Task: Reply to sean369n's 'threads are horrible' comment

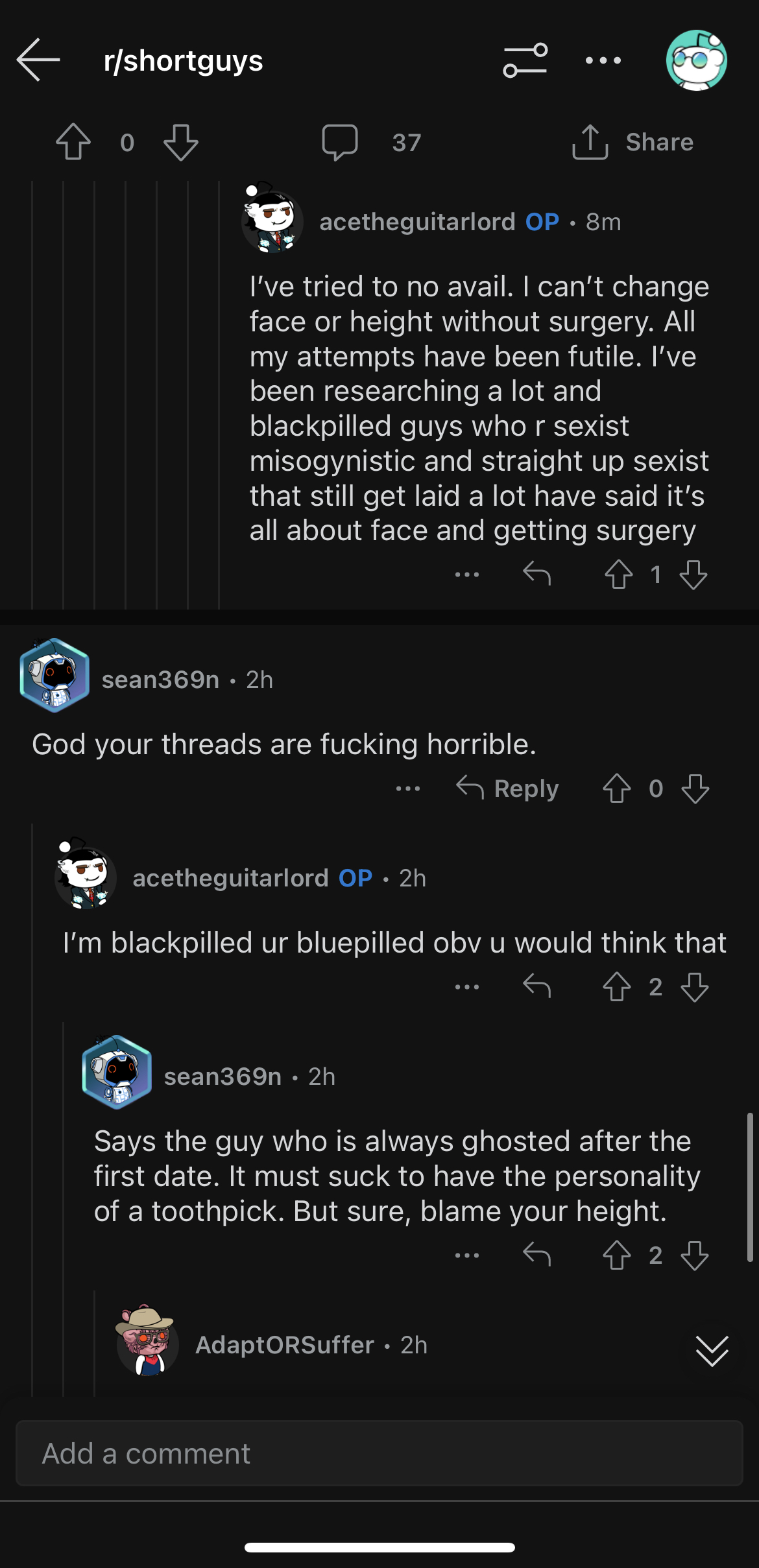Action: [507, 789]
